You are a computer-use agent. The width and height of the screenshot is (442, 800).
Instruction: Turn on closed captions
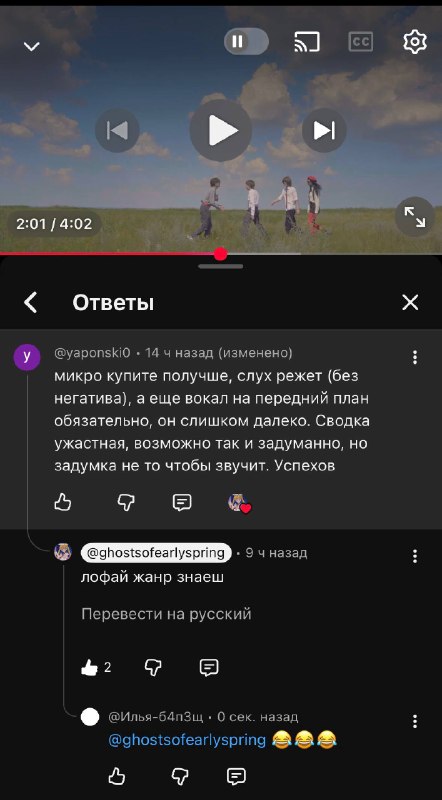(x=361, y=42)
